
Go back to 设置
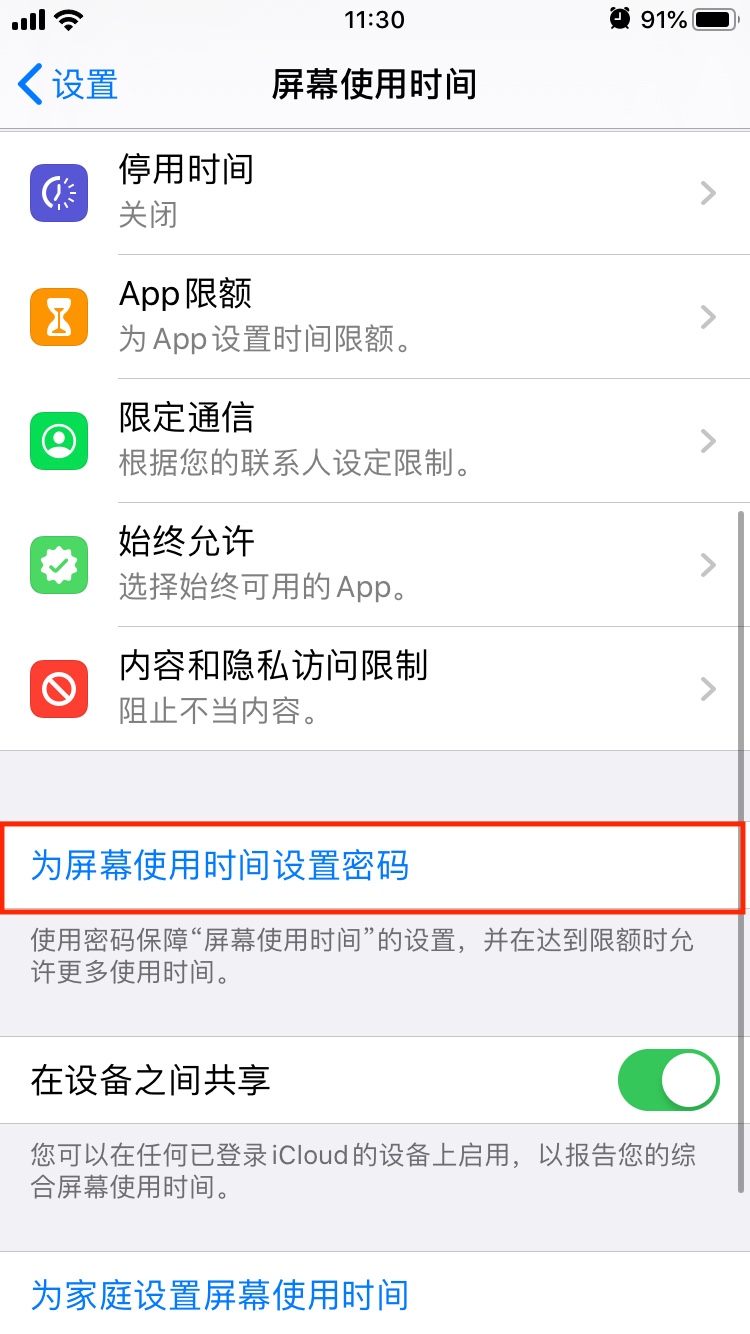68,85
